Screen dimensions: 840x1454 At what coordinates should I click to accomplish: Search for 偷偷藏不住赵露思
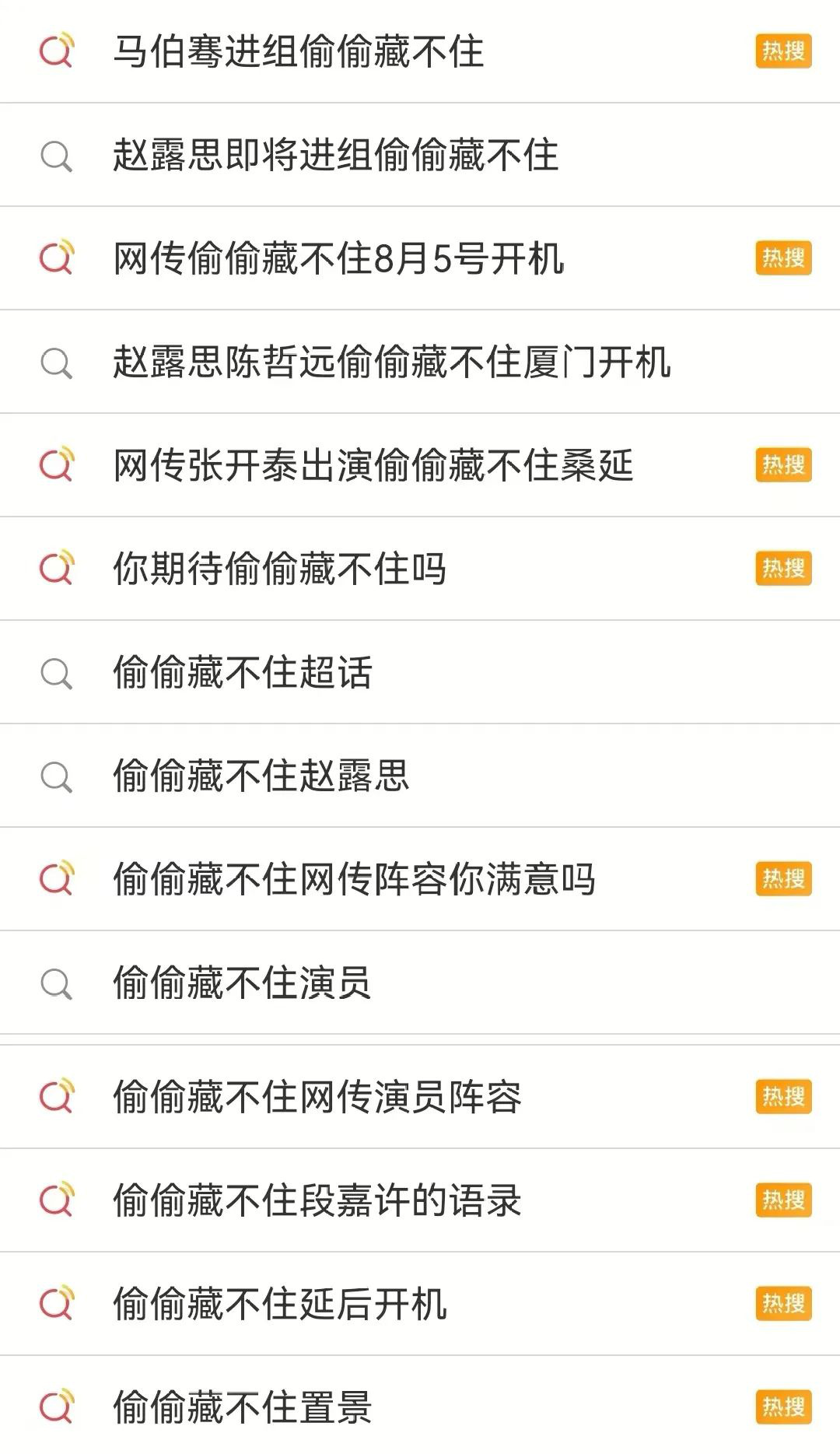coord(420,776)
